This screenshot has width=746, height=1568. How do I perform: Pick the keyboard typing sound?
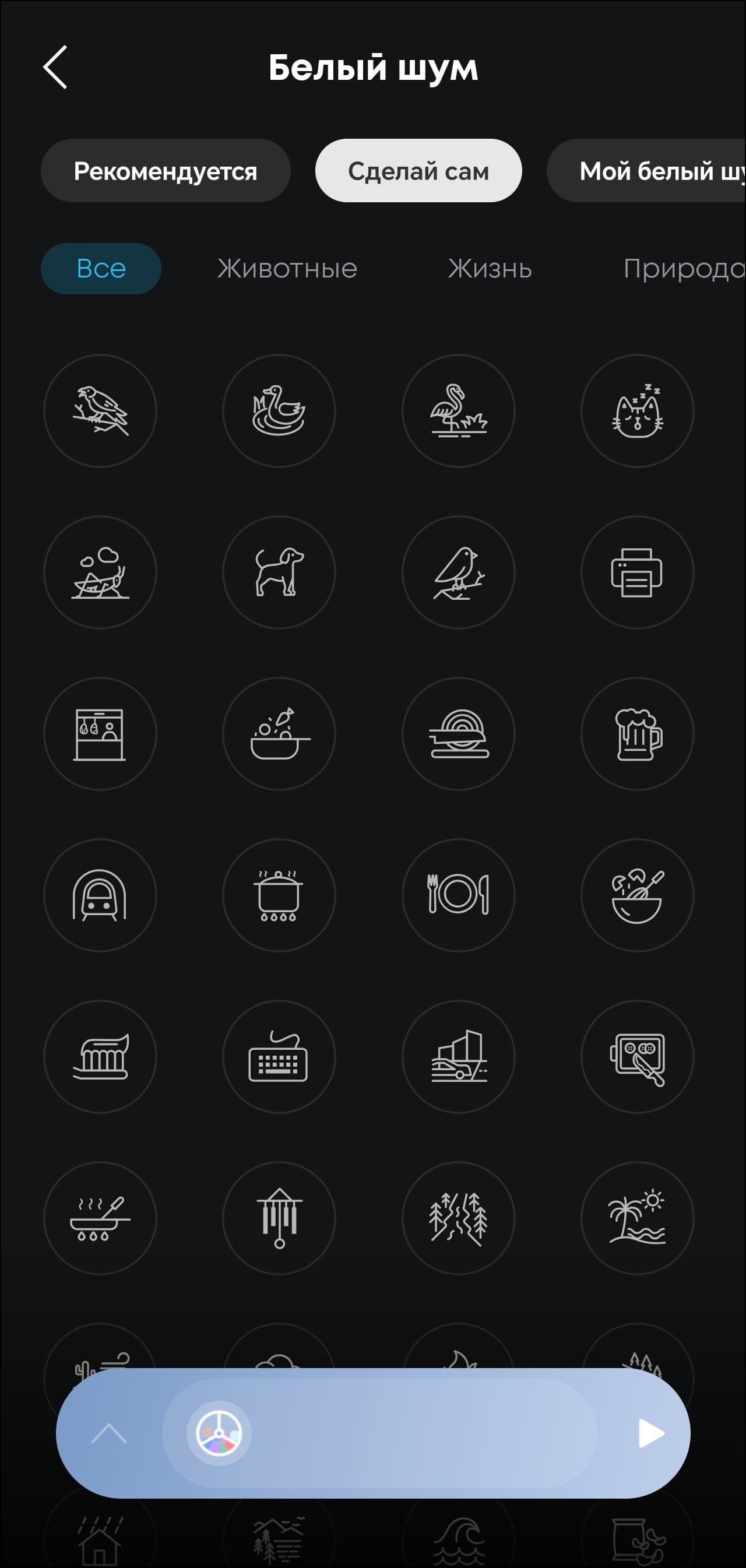pyautogui.click(x=279, y=1057)
